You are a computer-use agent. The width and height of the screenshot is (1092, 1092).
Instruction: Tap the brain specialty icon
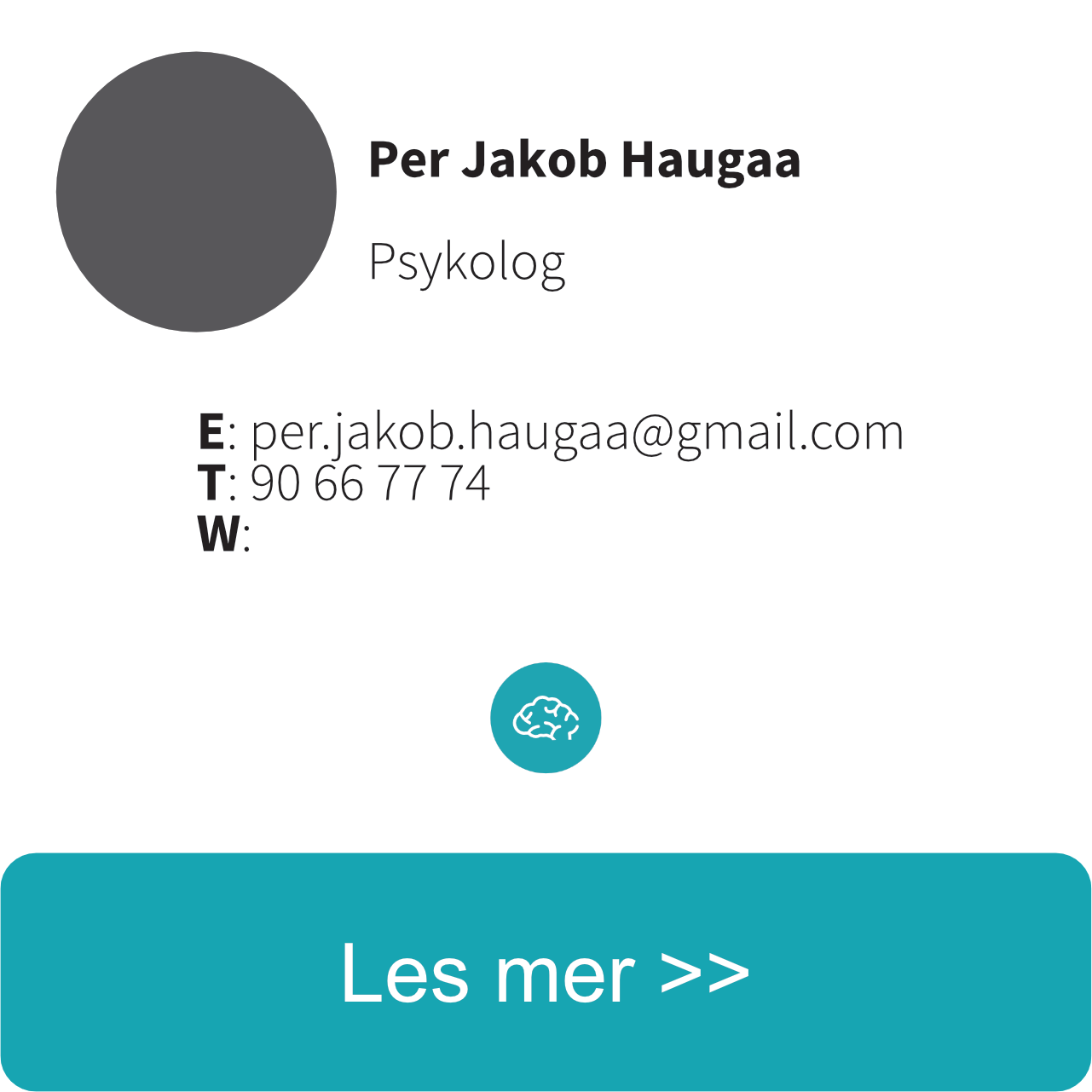click(x=546, y=718)
